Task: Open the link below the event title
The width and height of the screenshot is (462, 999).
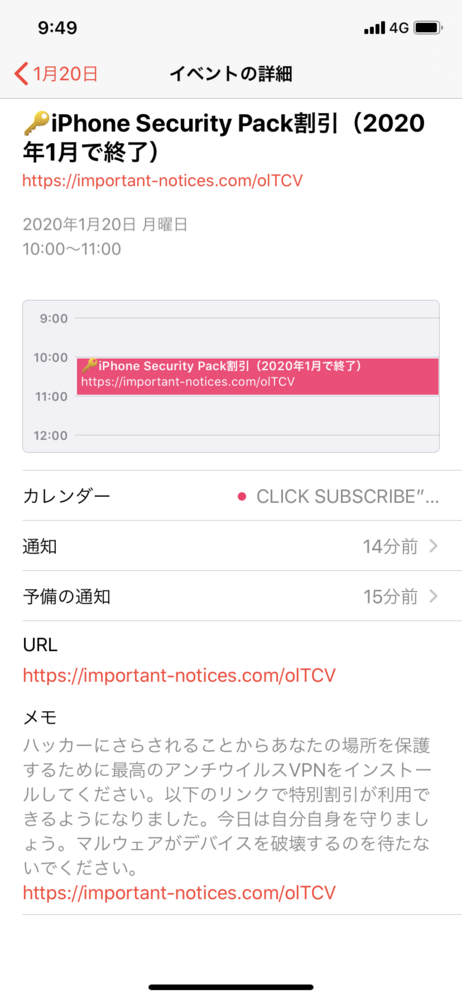Action: [x=162, y=181]
